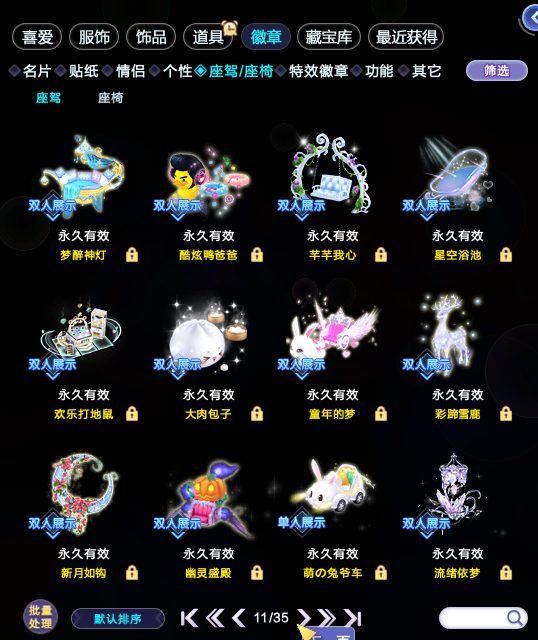This screenshot has width=538, height=640.
Task: Select the 喜爱 tab
Action: pyautogui.click(x=37, y=37)
